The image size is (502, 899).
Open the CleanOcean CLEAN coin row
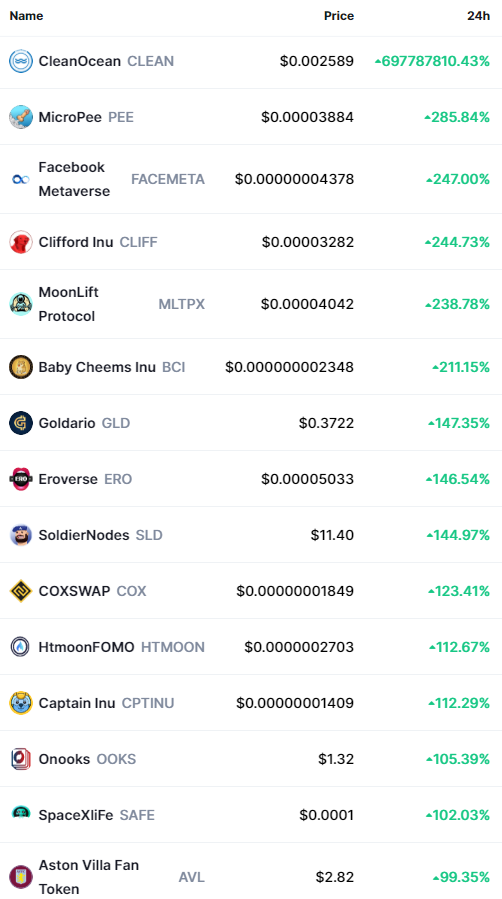point(251,62)
